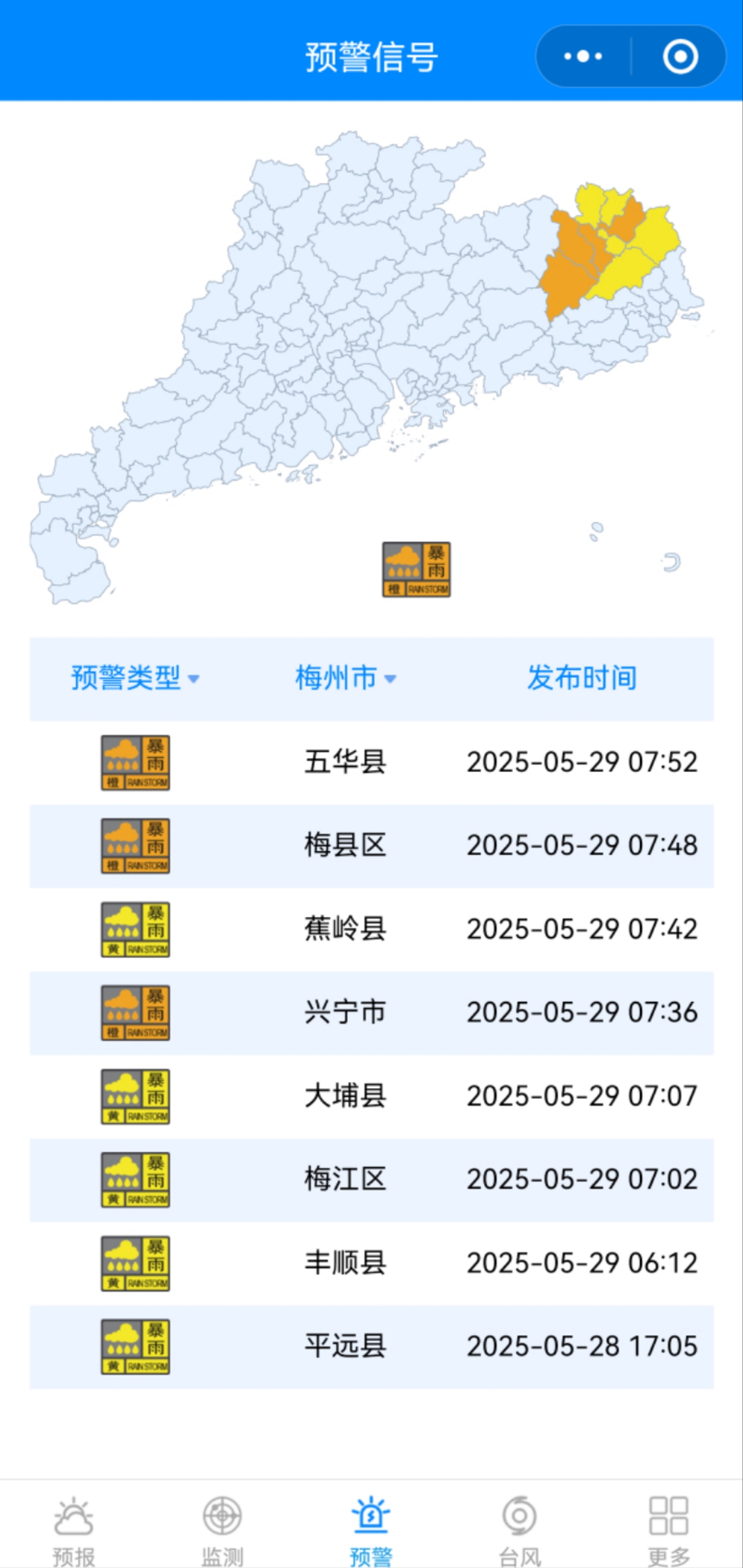Open the 梅州市 city selector dropdown

(346, 677)
